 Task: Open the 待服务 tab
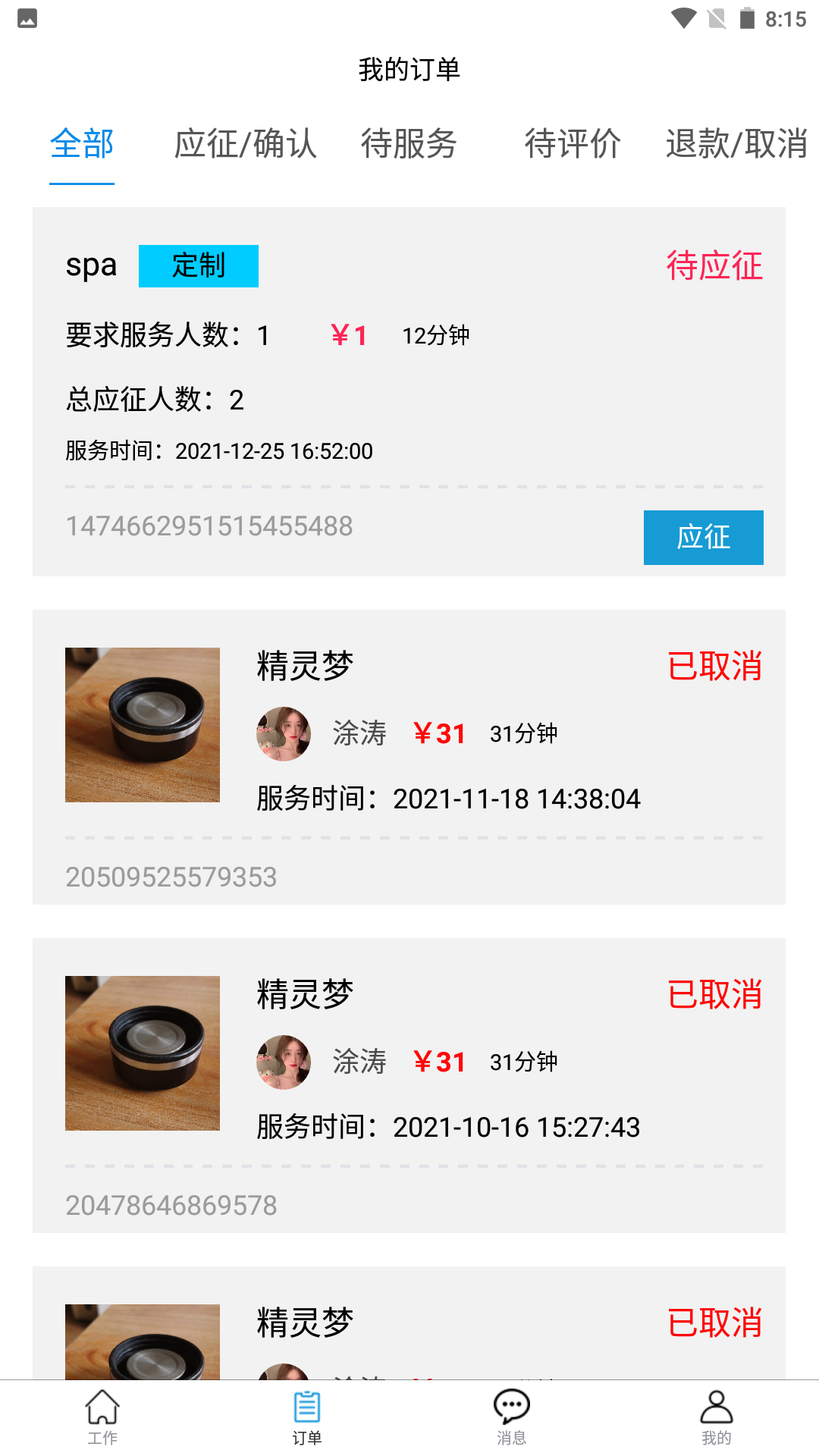pos(409,144)
